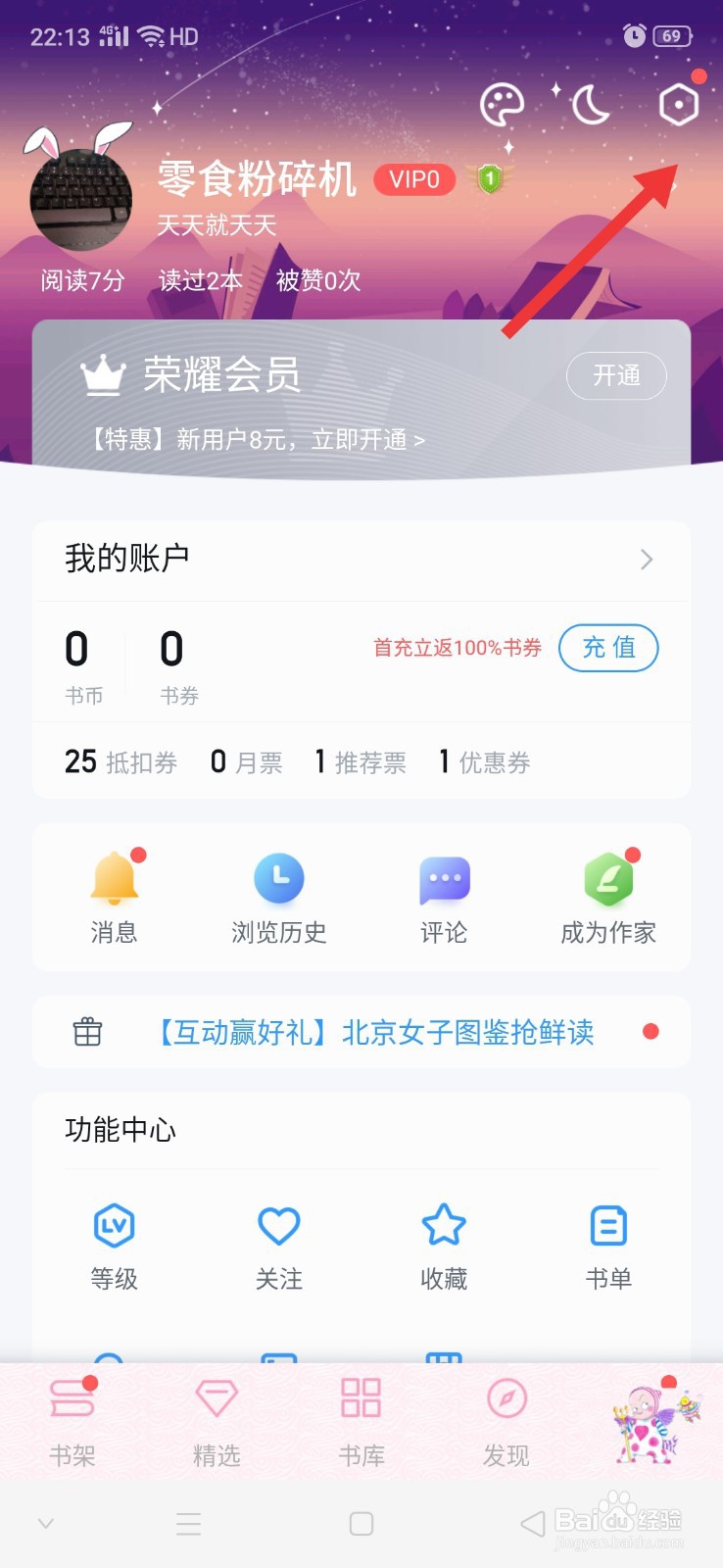The height and width of the screenshot is (1568, 723).
Task: Open 关注 follow heart icon
Action: click(x=279, y=1245)
